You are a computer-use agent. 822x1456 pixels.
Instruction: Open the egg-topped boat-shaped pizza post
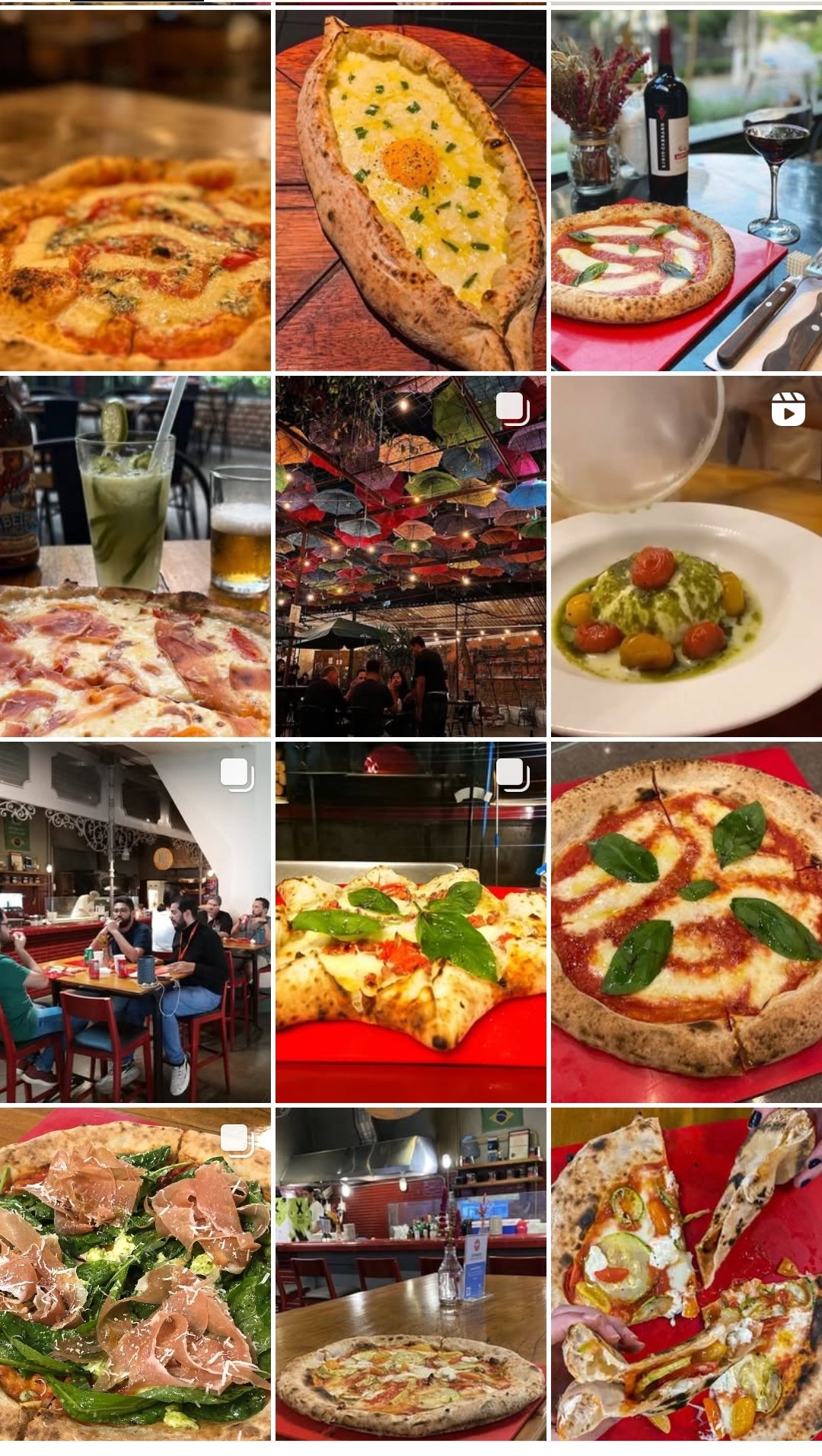point(411,190)
